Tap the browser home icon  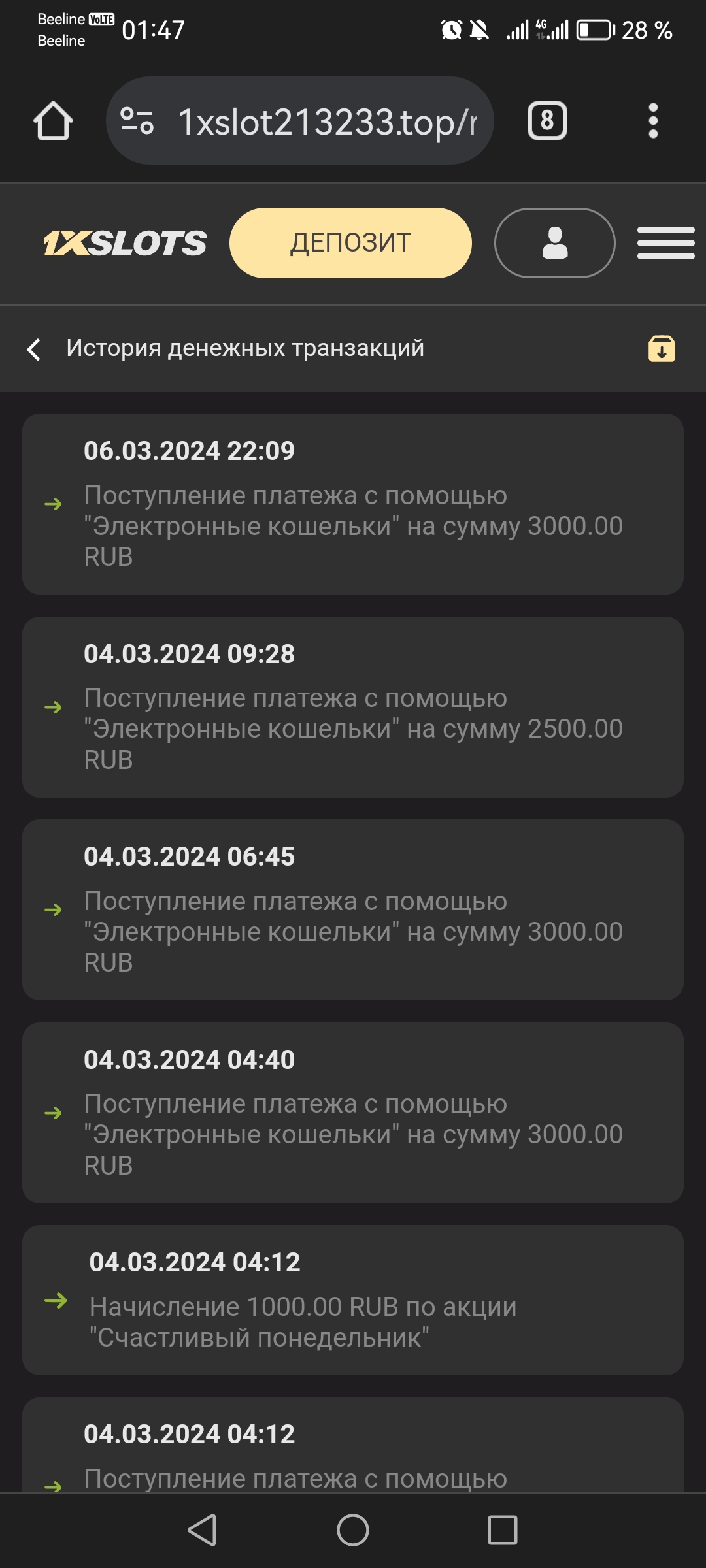pos(53,121)
